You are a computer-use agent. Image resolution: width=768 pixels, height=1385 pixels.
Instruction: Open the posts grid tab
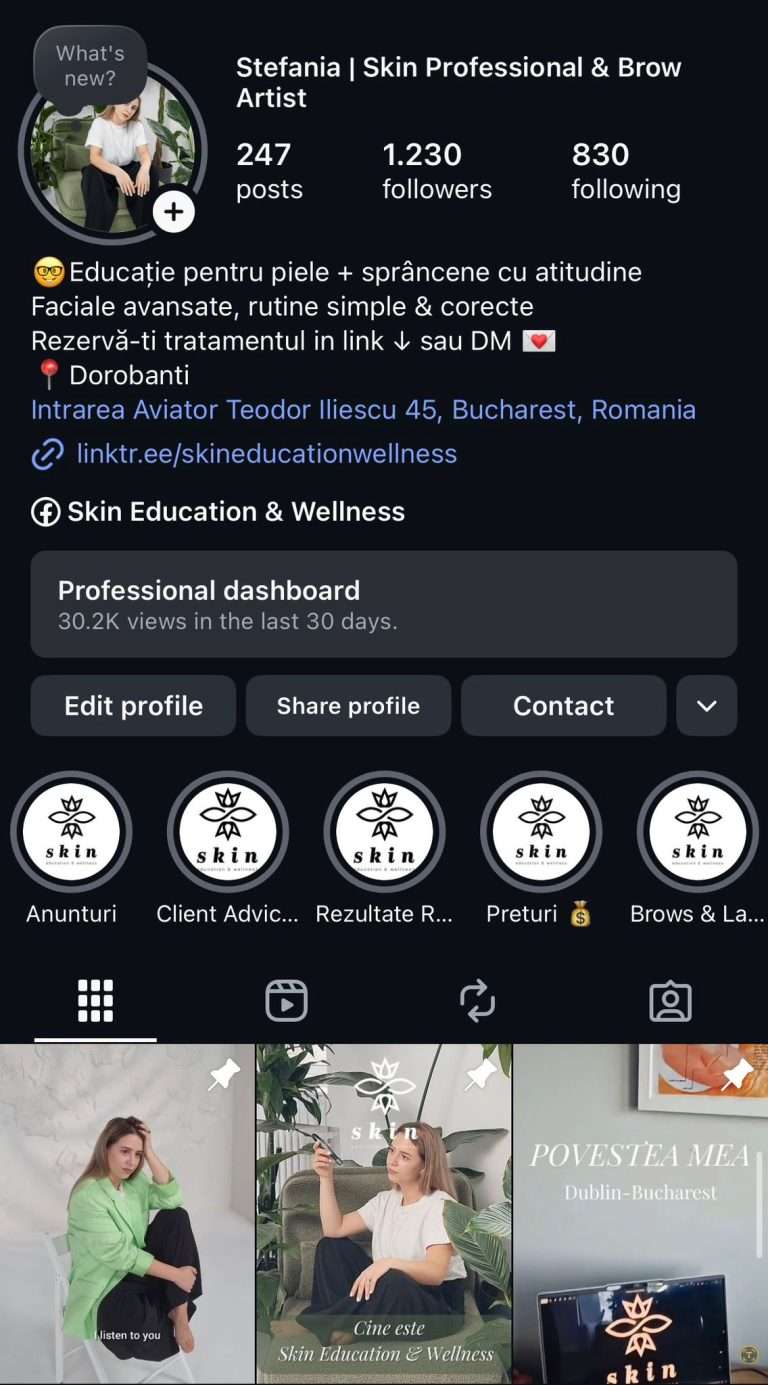pos(95,999)
